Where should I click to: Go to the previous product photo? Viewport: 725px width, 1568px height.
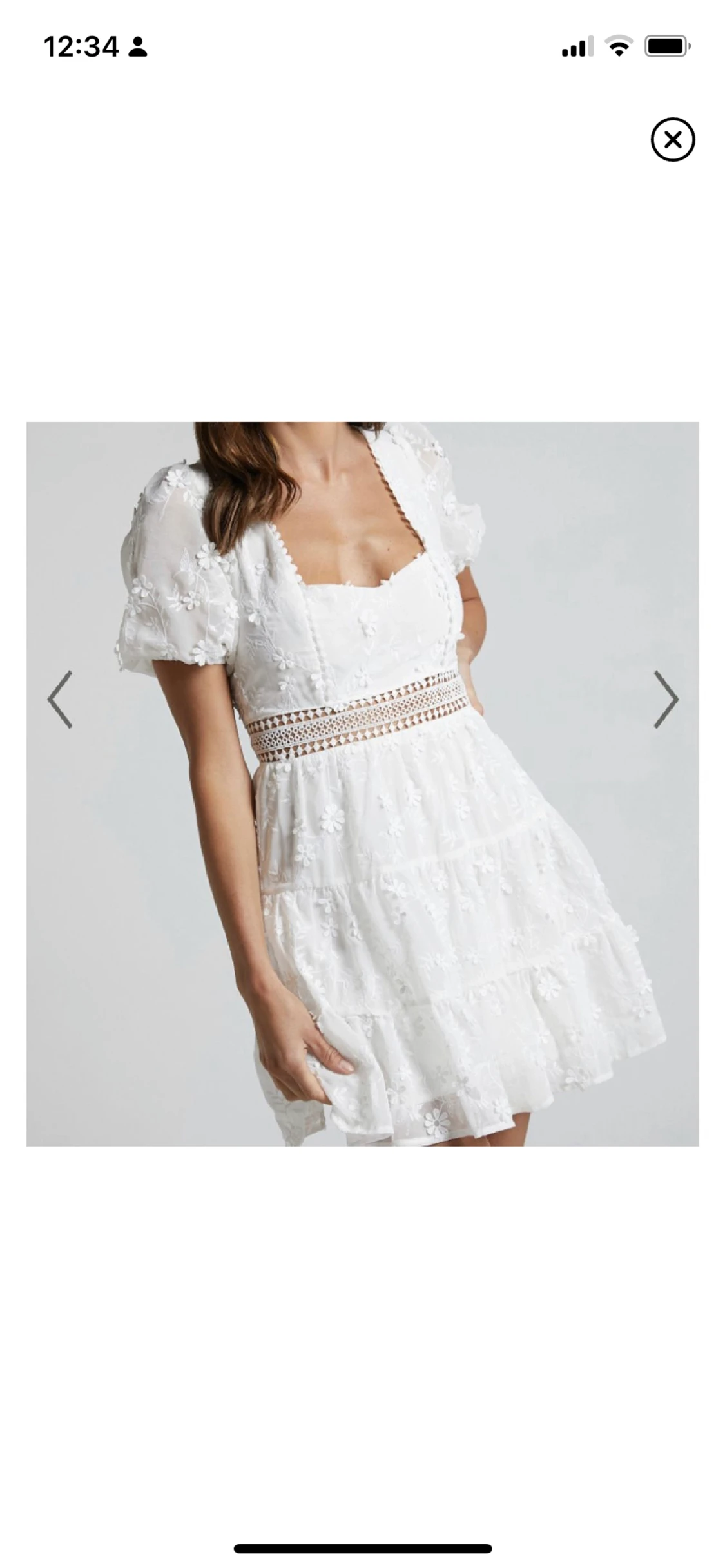[60, 699]
